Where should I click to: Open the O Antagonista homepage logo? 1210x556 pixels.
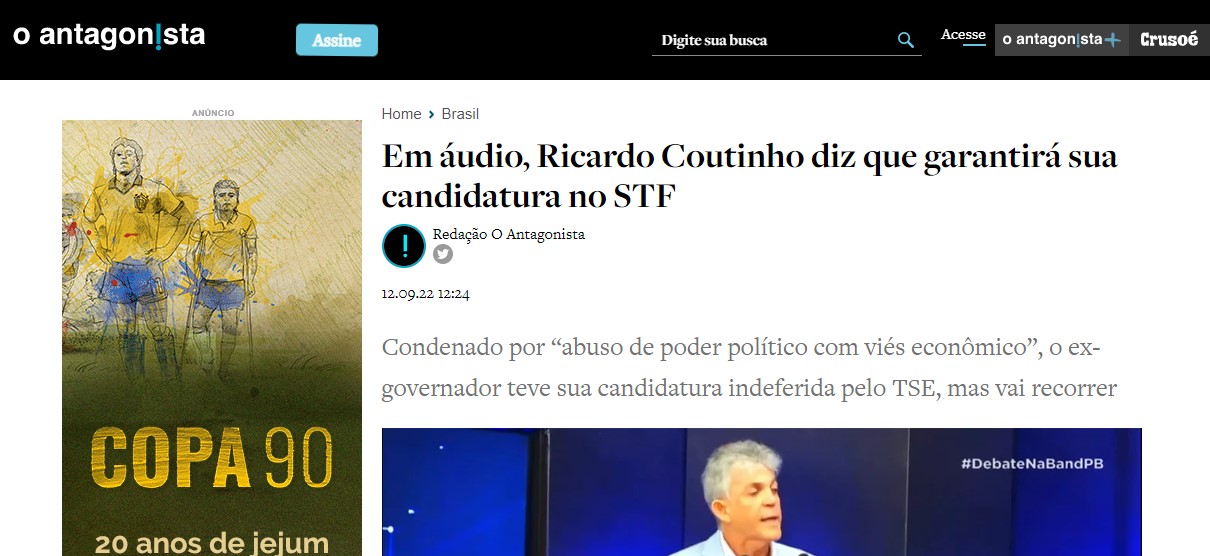109,36
